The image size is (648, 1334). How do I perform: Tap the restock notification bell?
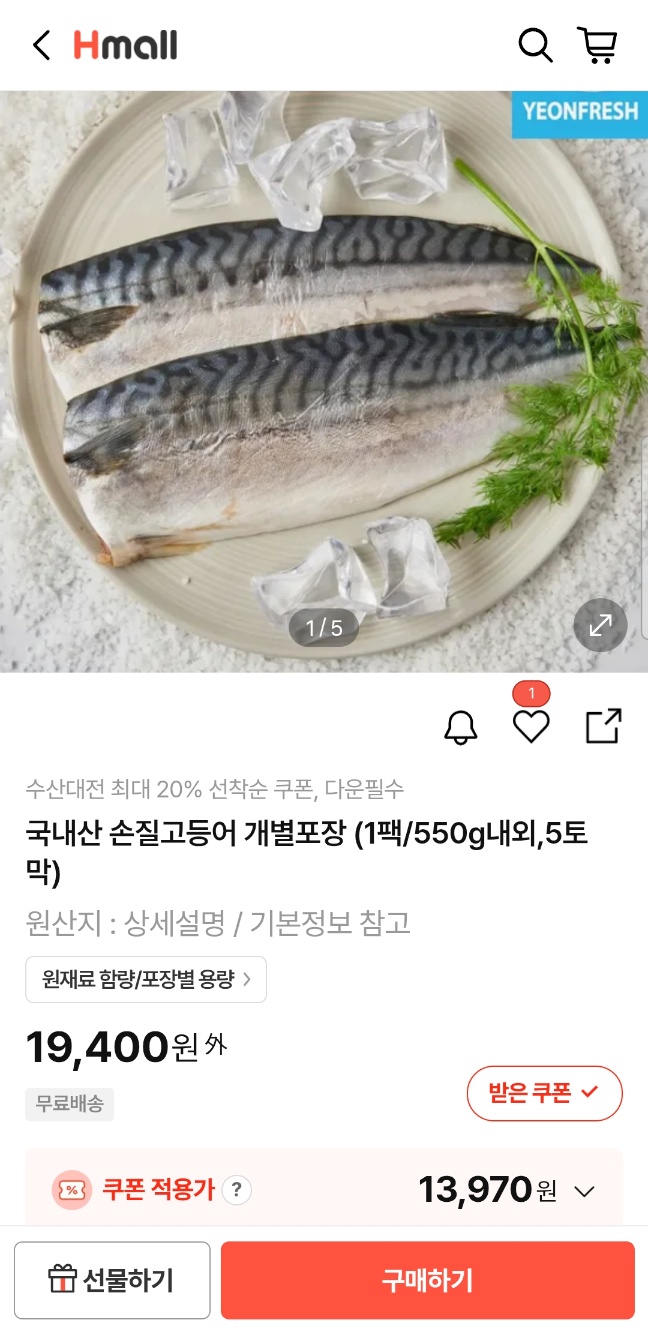pyautogui.click(x=461, y=727)
